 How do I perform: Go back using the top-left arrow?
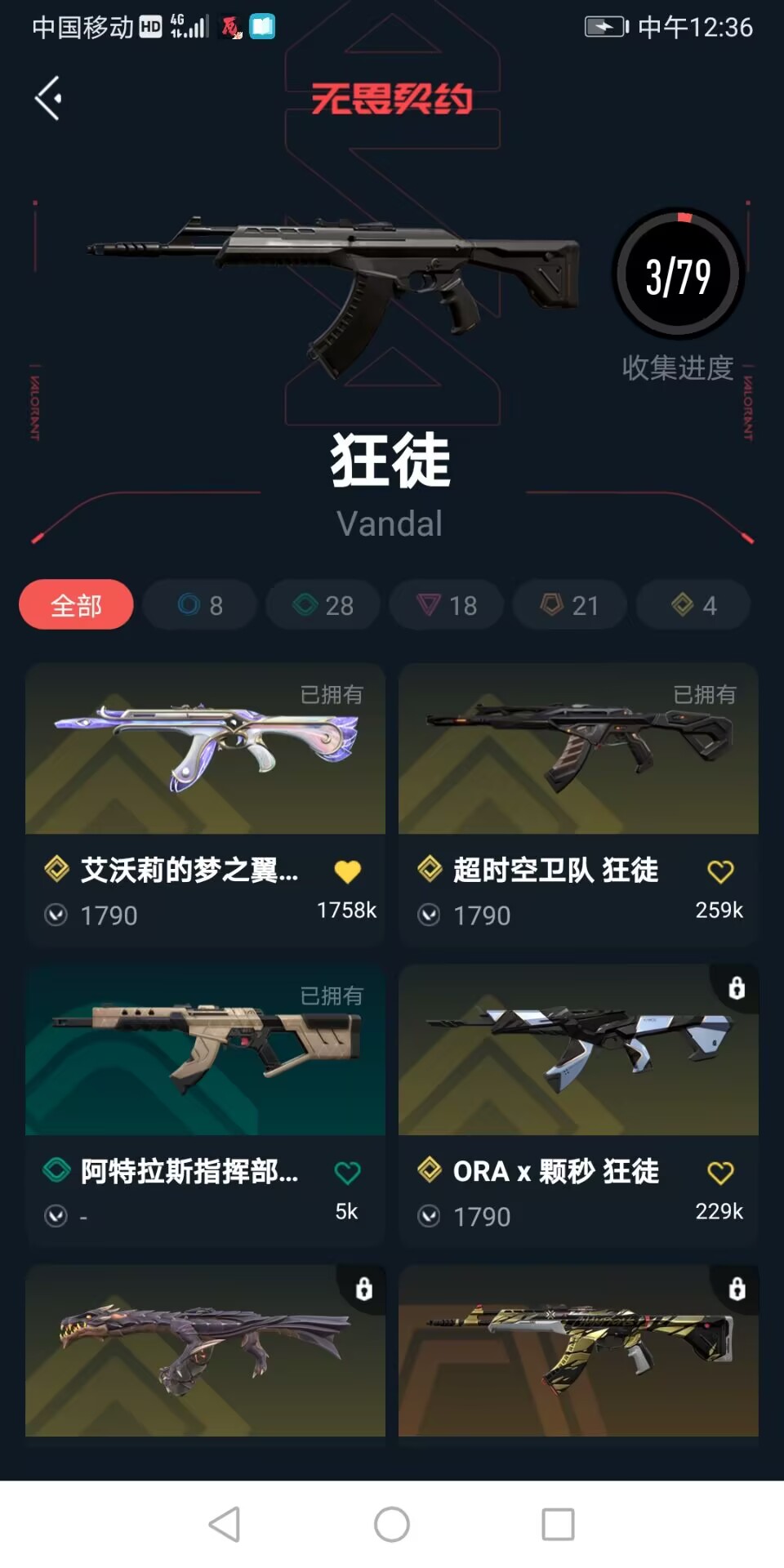click(49, 99)
